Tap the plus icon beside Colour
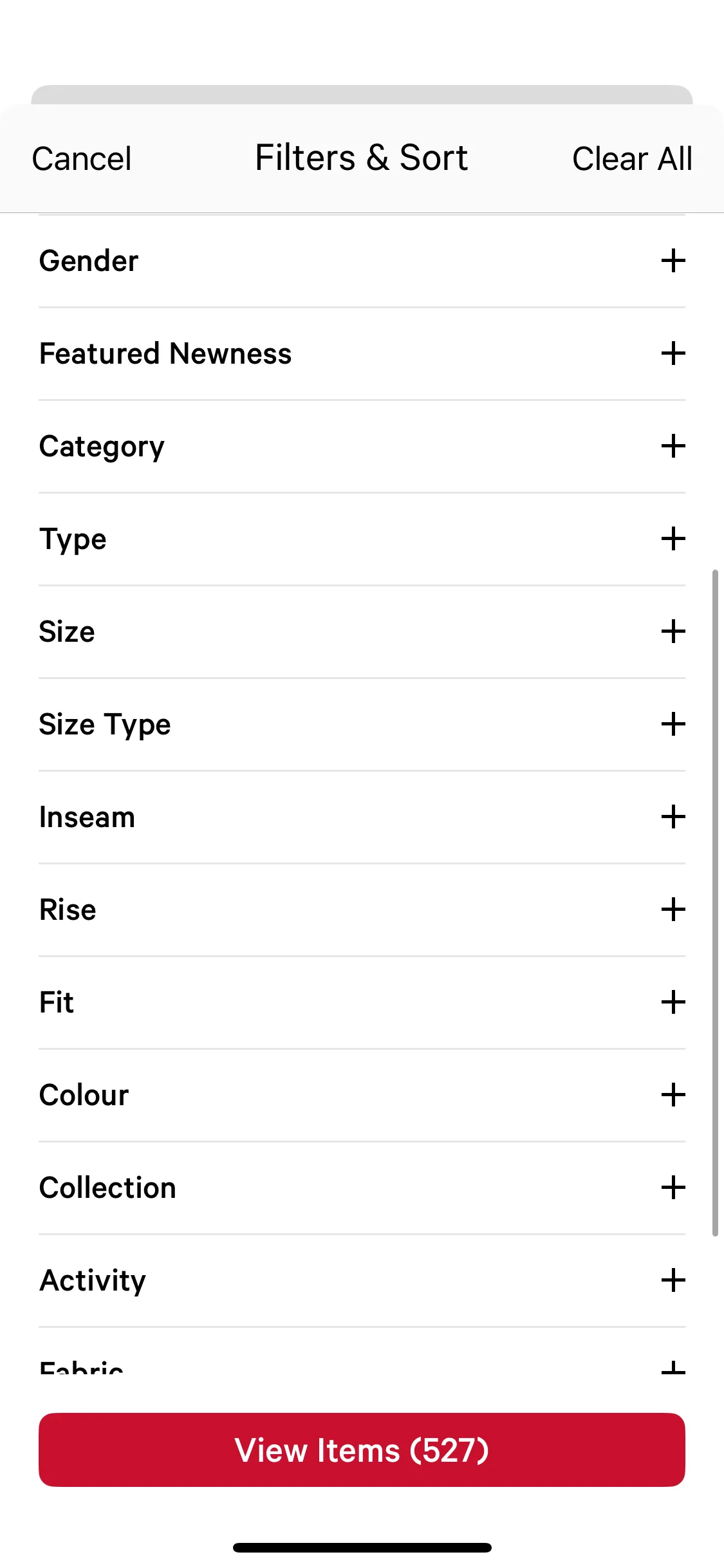Image resolution: width=724 pixels, height=1568 pixels. click(x=673, y=1095)
